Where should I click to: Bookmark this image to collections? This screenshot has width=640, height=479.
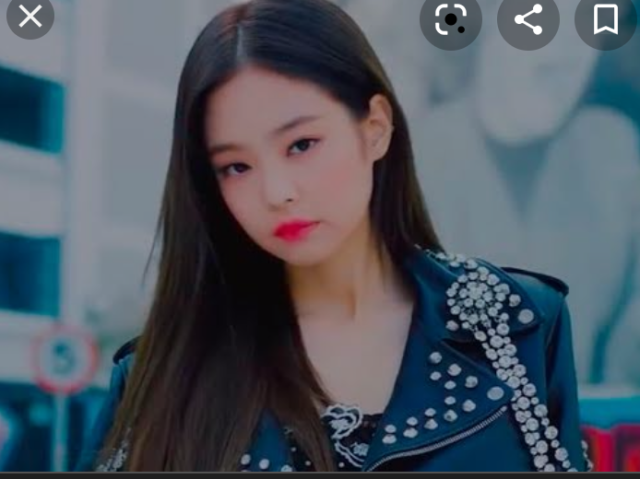(x=605, y=20)
